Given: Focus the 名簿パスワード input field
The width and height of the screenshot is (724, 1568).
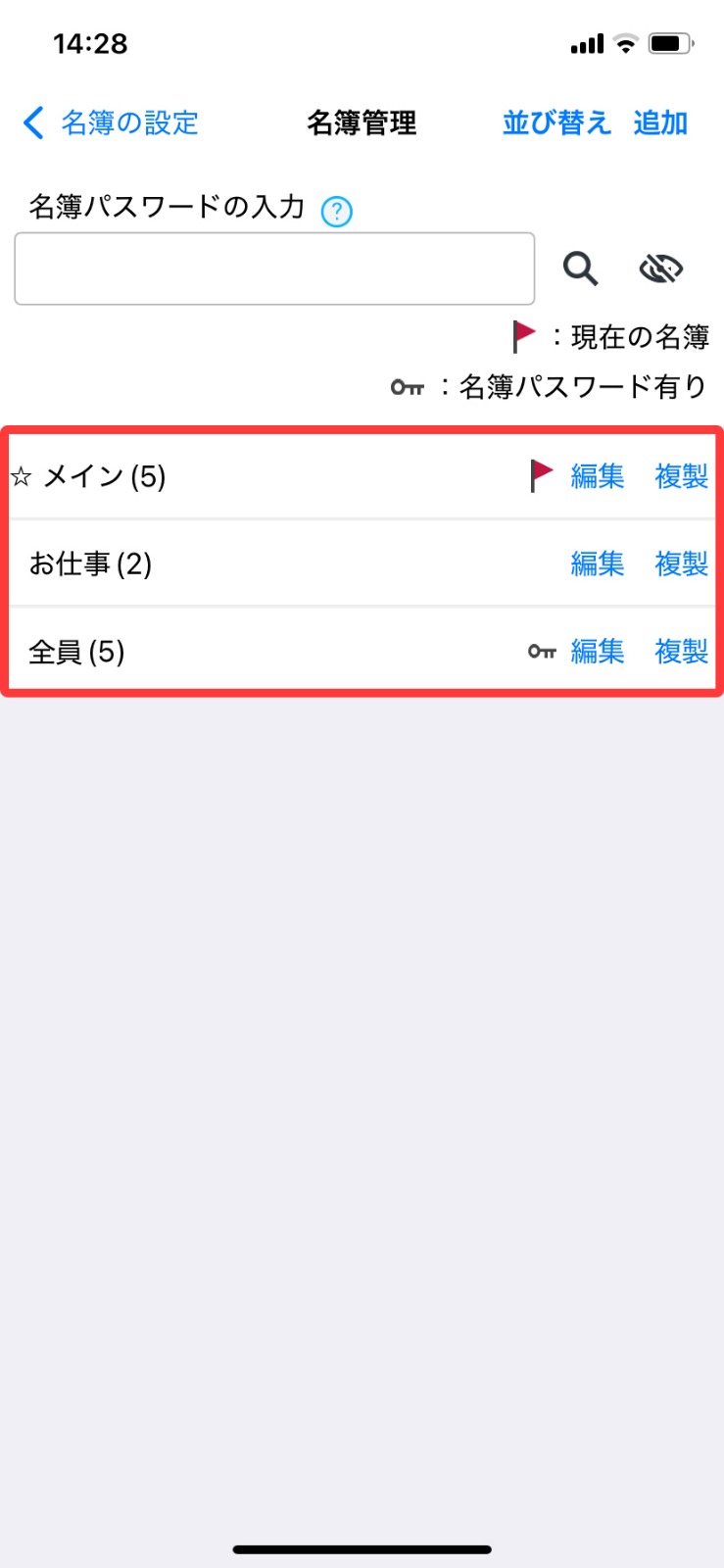Looking at the screenshot, I should (x=274, y=269).
